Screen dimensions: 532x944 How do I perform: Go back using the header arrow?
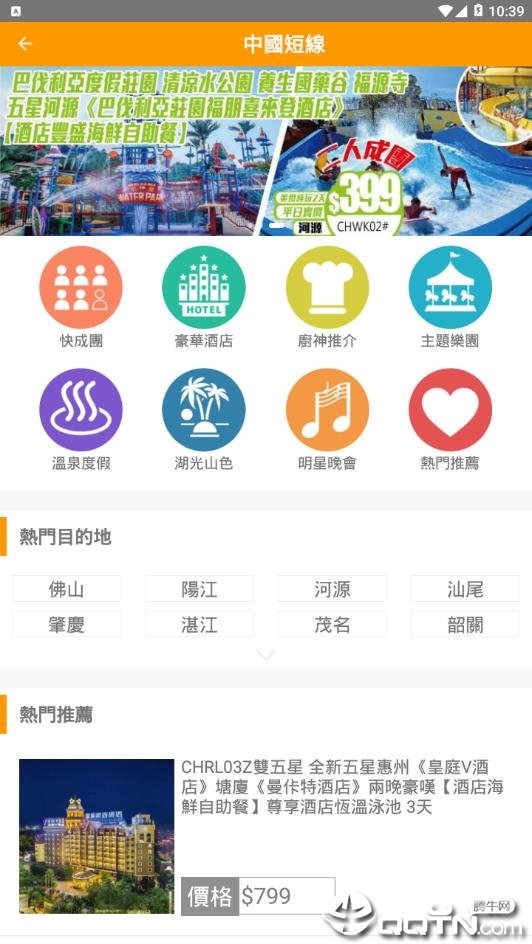tap(25, 44)
